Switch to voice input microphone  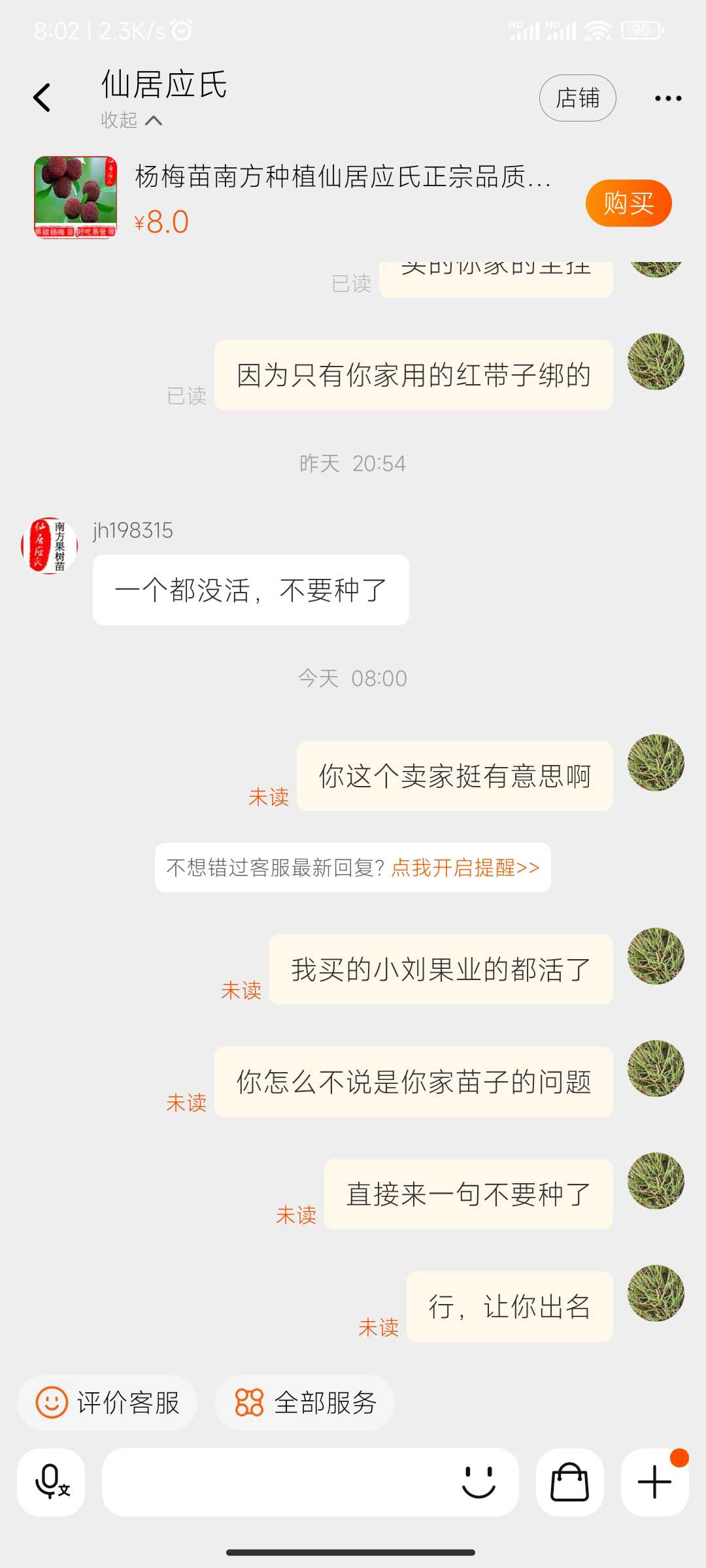pos(51,1482)
